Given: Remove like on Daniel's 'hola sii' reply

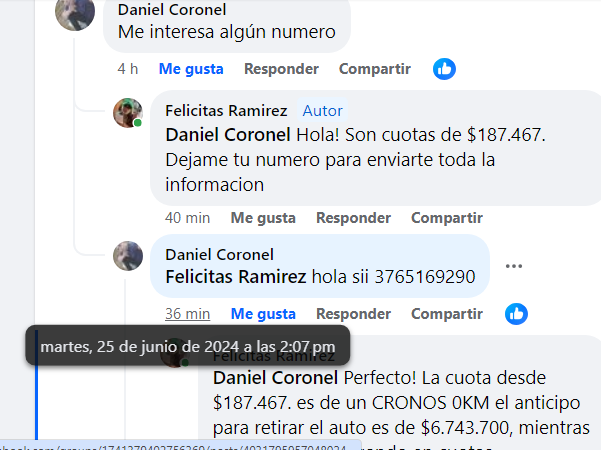Looking at the screenshot, I should (x=262, y=313).
